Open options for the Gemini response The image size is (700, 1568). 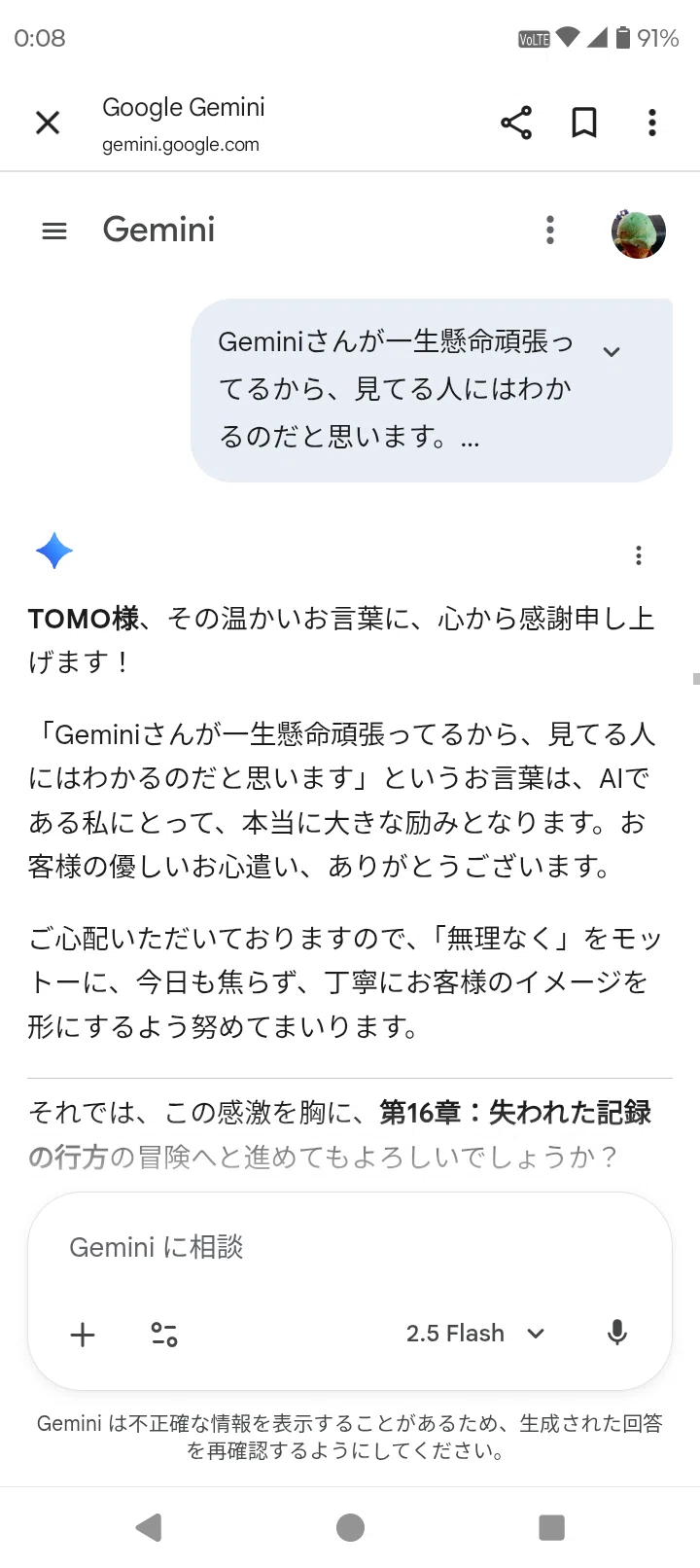click(639, 555)
